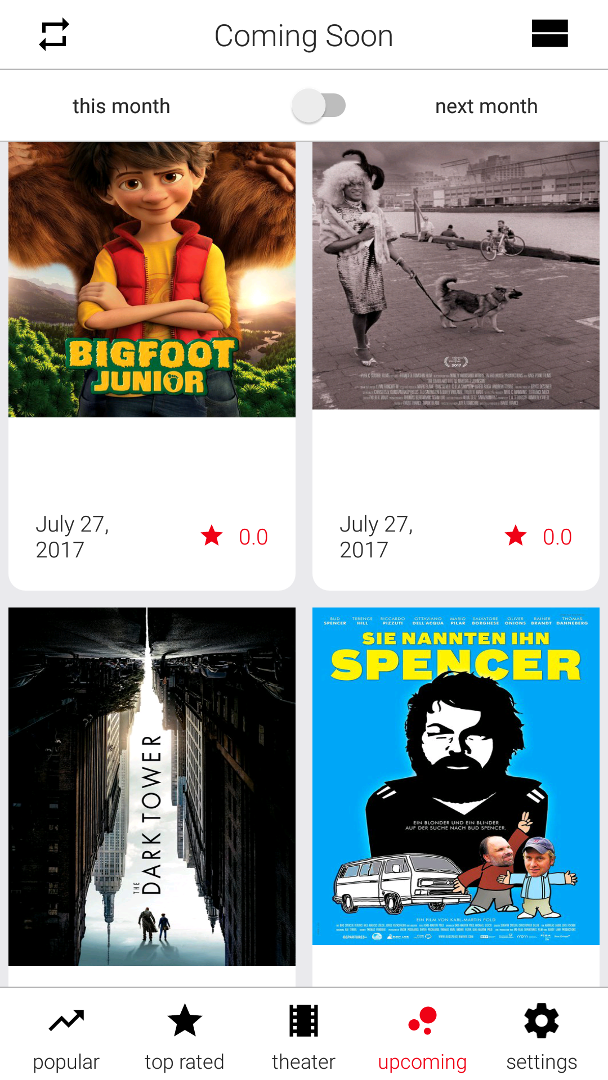
Task: Tap the upcoming tab
Action: tap(422, 1036)
